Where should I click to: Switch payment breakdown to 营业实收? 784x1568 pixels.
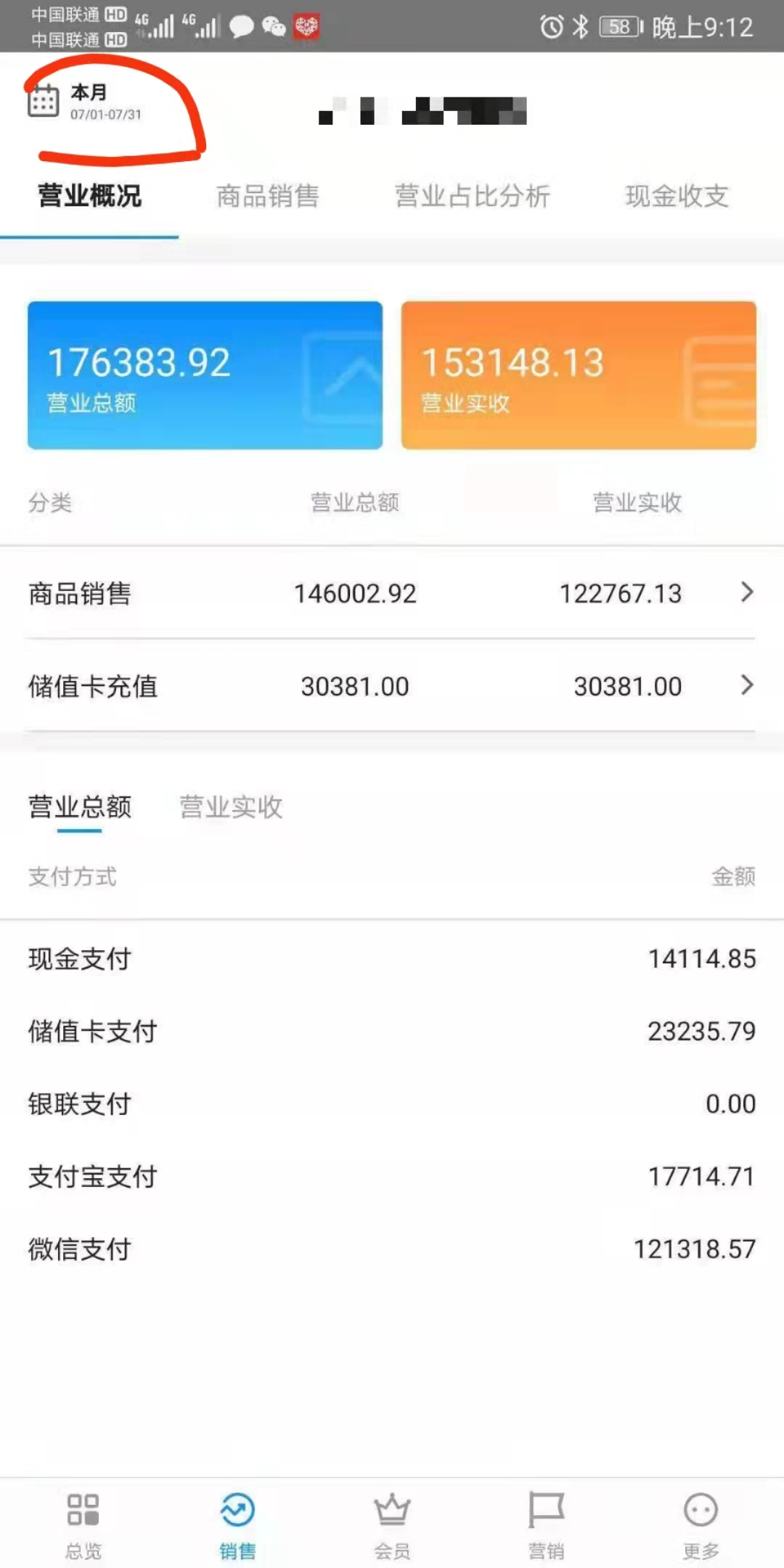click(x=231, y=807)
